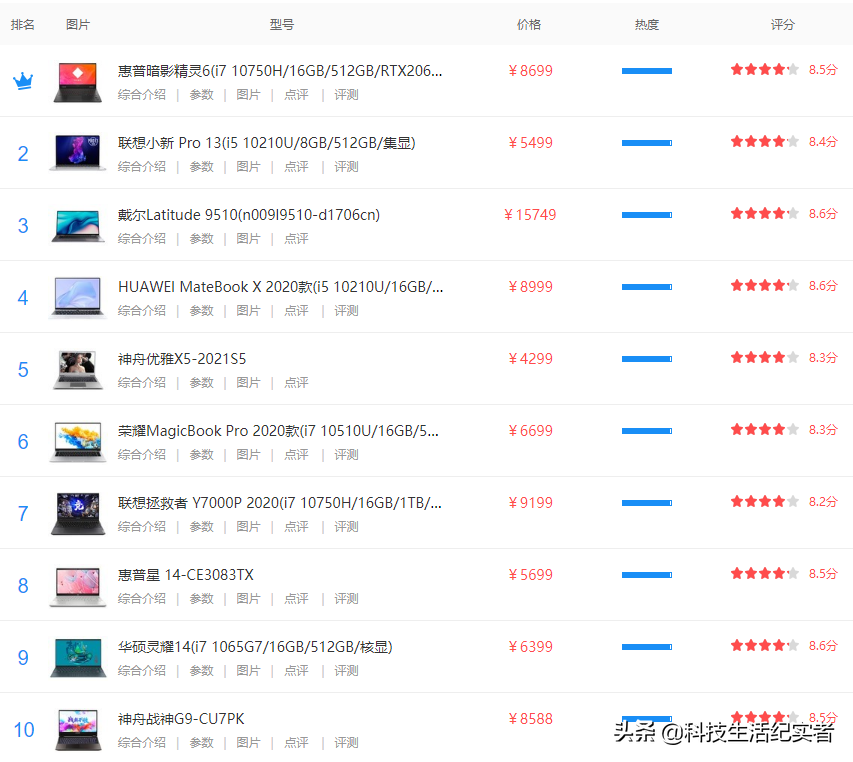Tap the 惠普星 14-CE3083TX laptop thumbnail
The width and height of the screenshot is (853, 762).
click(77, 586)
